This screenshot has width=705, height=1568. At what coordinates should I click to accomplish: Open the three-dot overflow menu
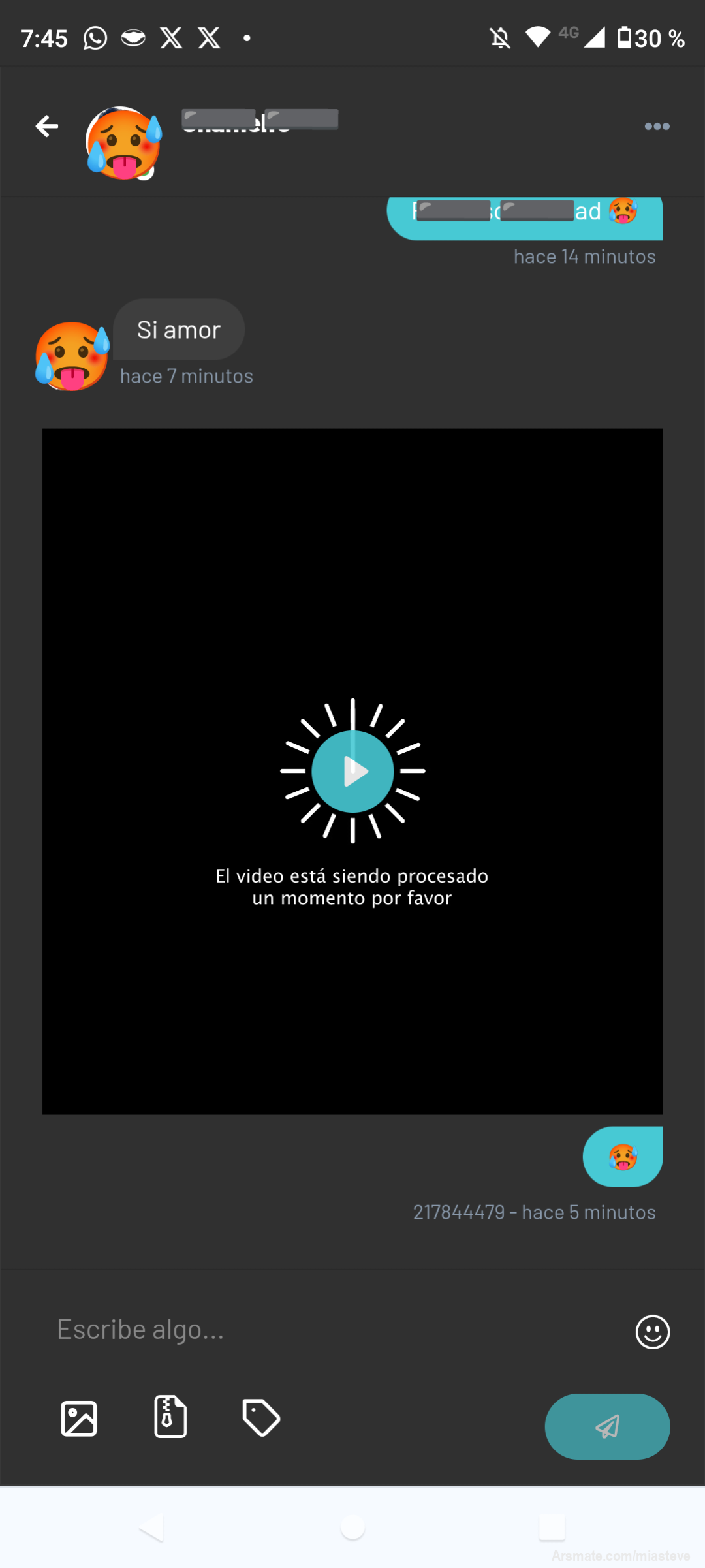tap(657, 126)
